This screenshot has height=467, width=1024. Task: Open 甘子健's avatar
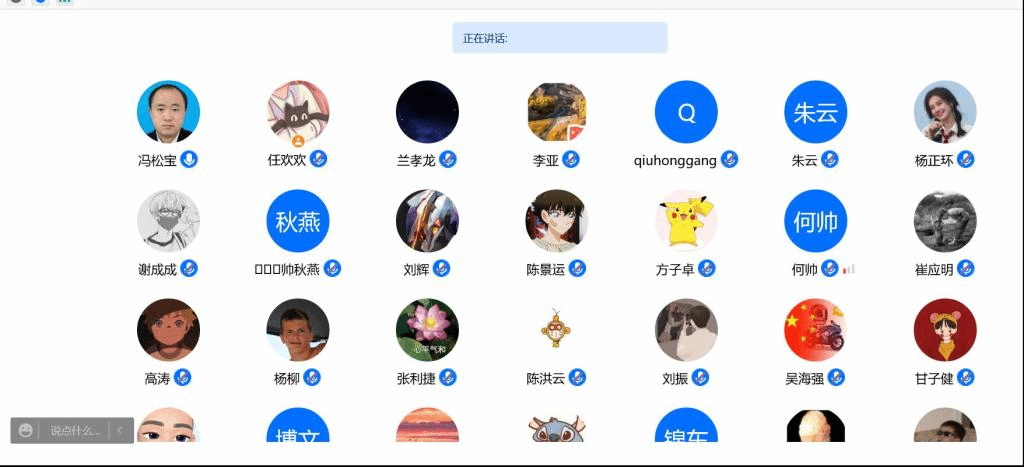click(945, 330)
